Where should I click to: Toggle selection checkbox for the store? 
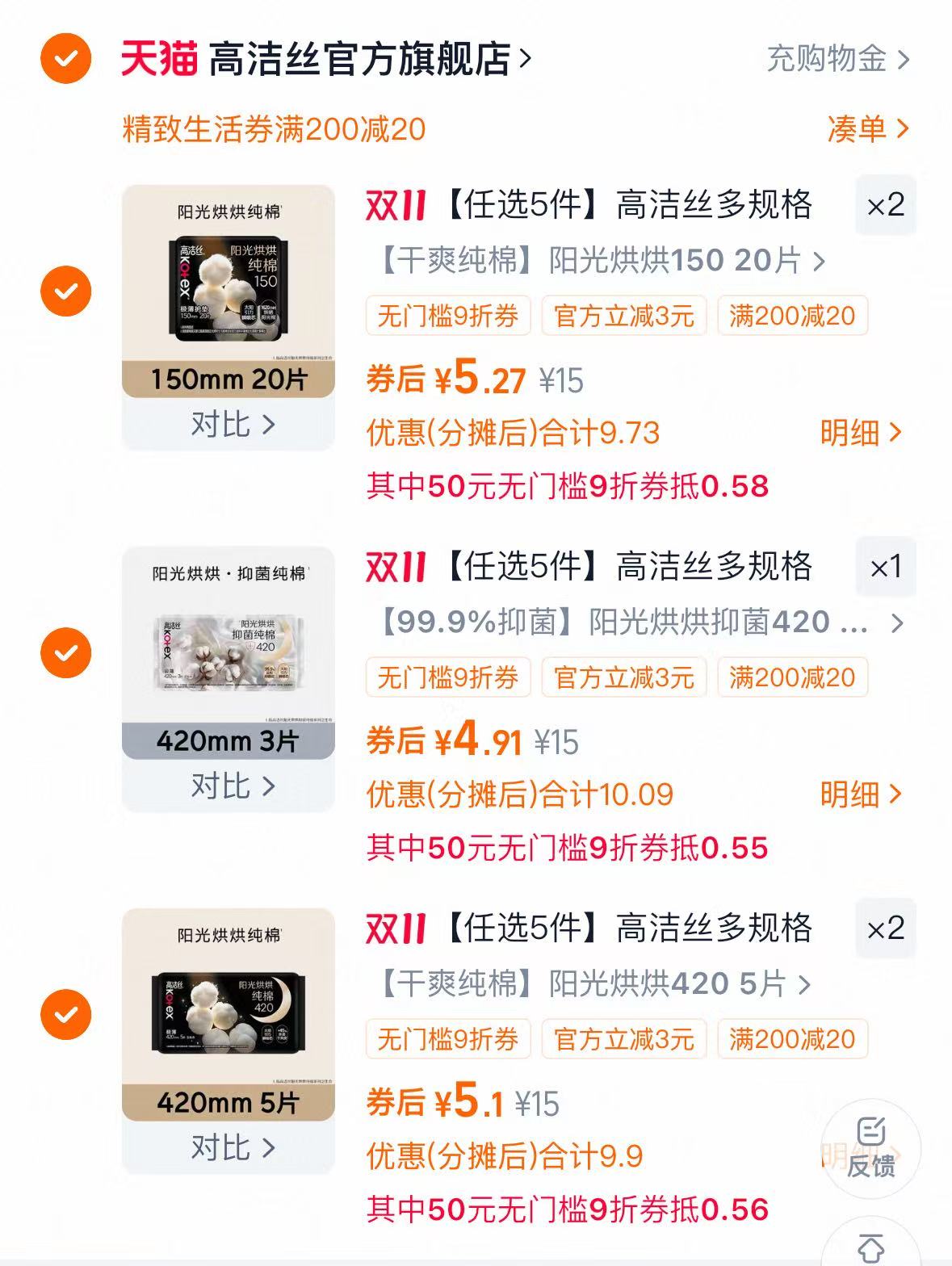(68, 57)
